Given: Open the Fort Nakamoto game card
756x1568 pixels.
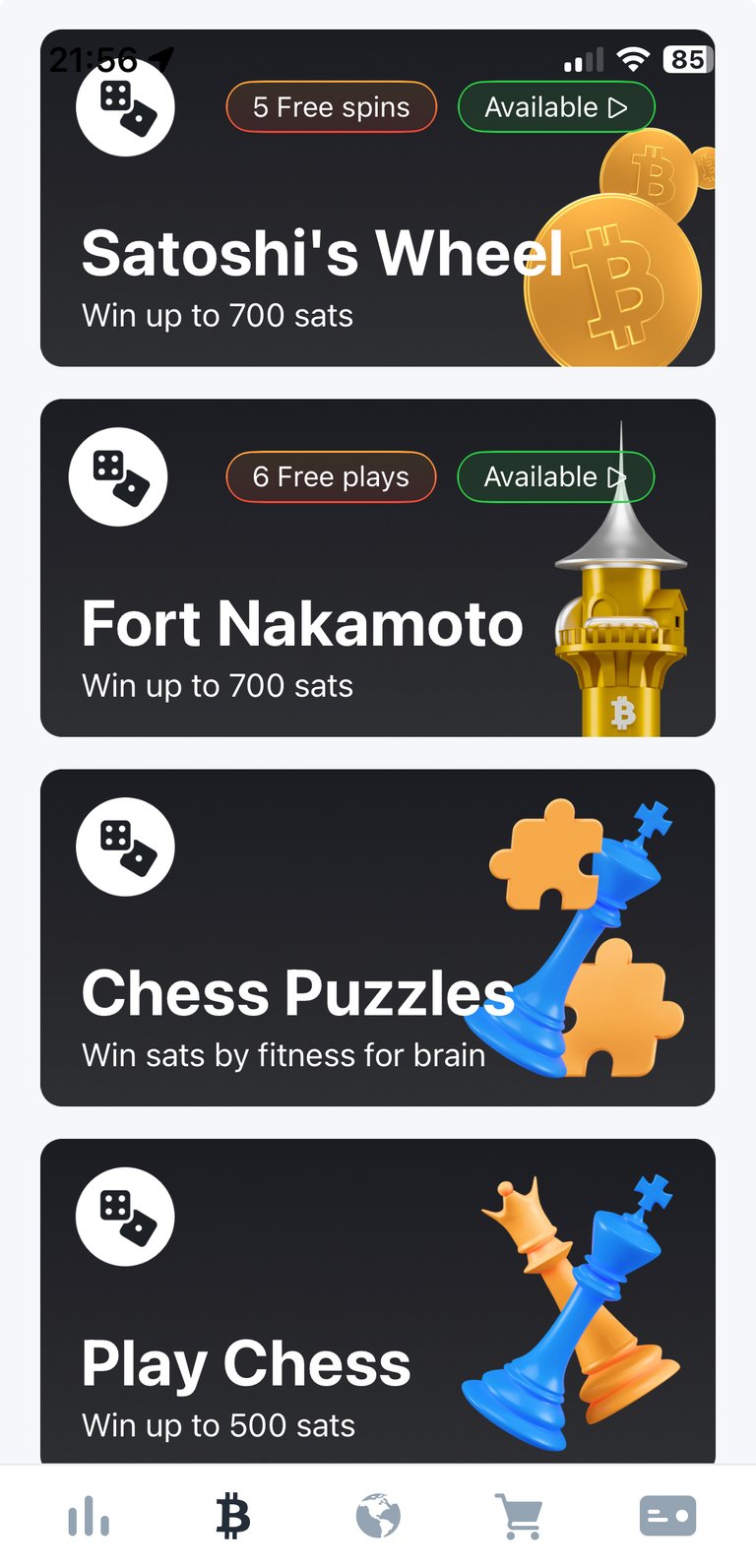Looking at the screenshot, I should 377,568.
